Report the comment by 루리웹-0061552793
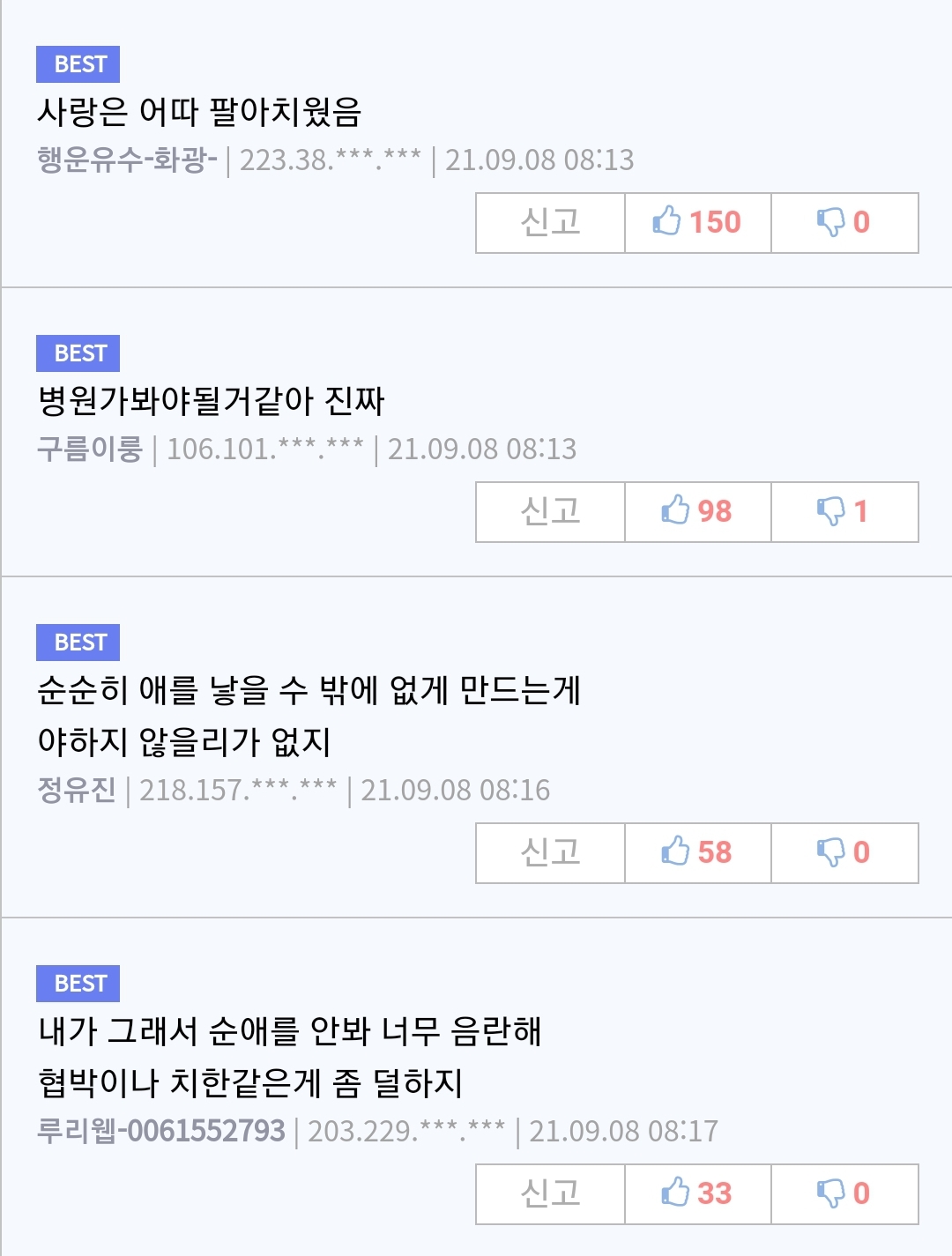The width and height of the screenshot is (952, 1256). 550,1194
